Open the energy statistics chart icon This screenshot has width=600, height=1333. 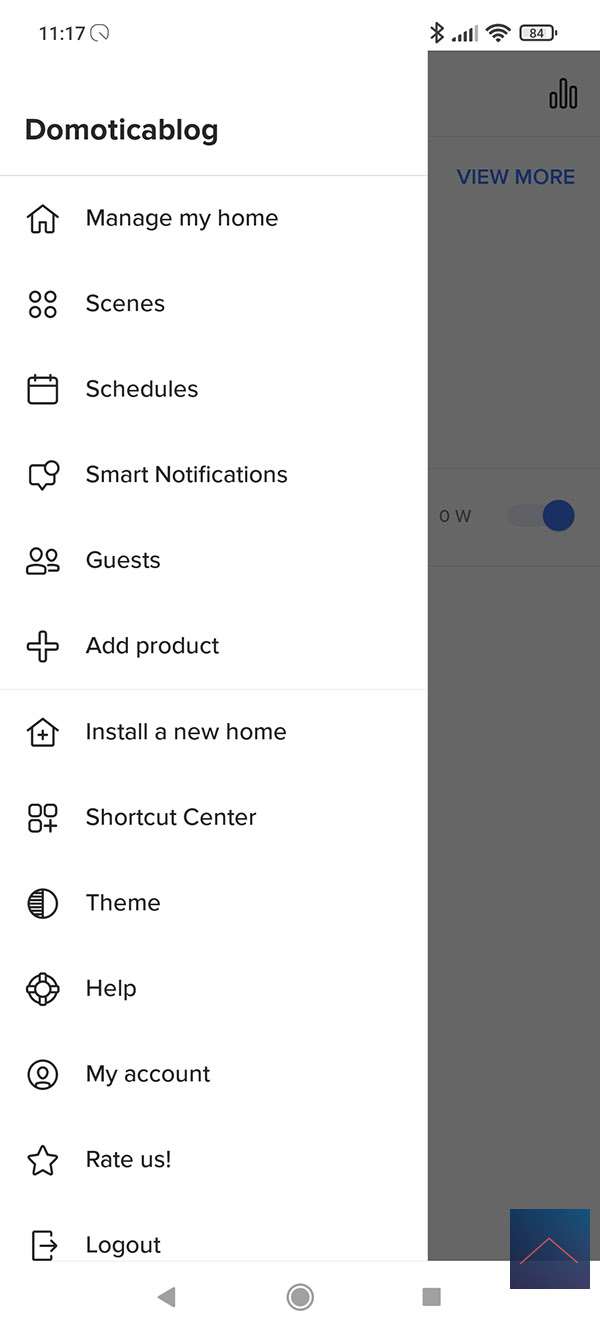click(563, 94)
